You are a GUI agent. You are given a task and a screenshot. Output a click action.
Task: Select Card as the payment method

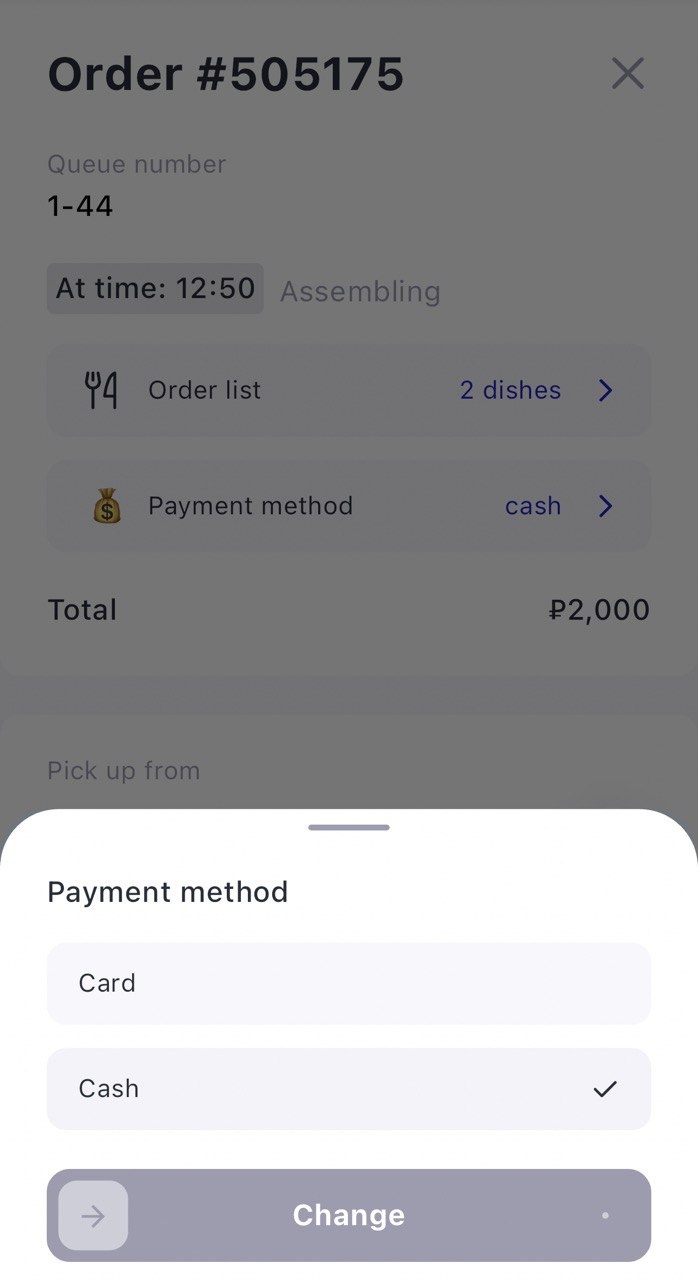point(349,983)
